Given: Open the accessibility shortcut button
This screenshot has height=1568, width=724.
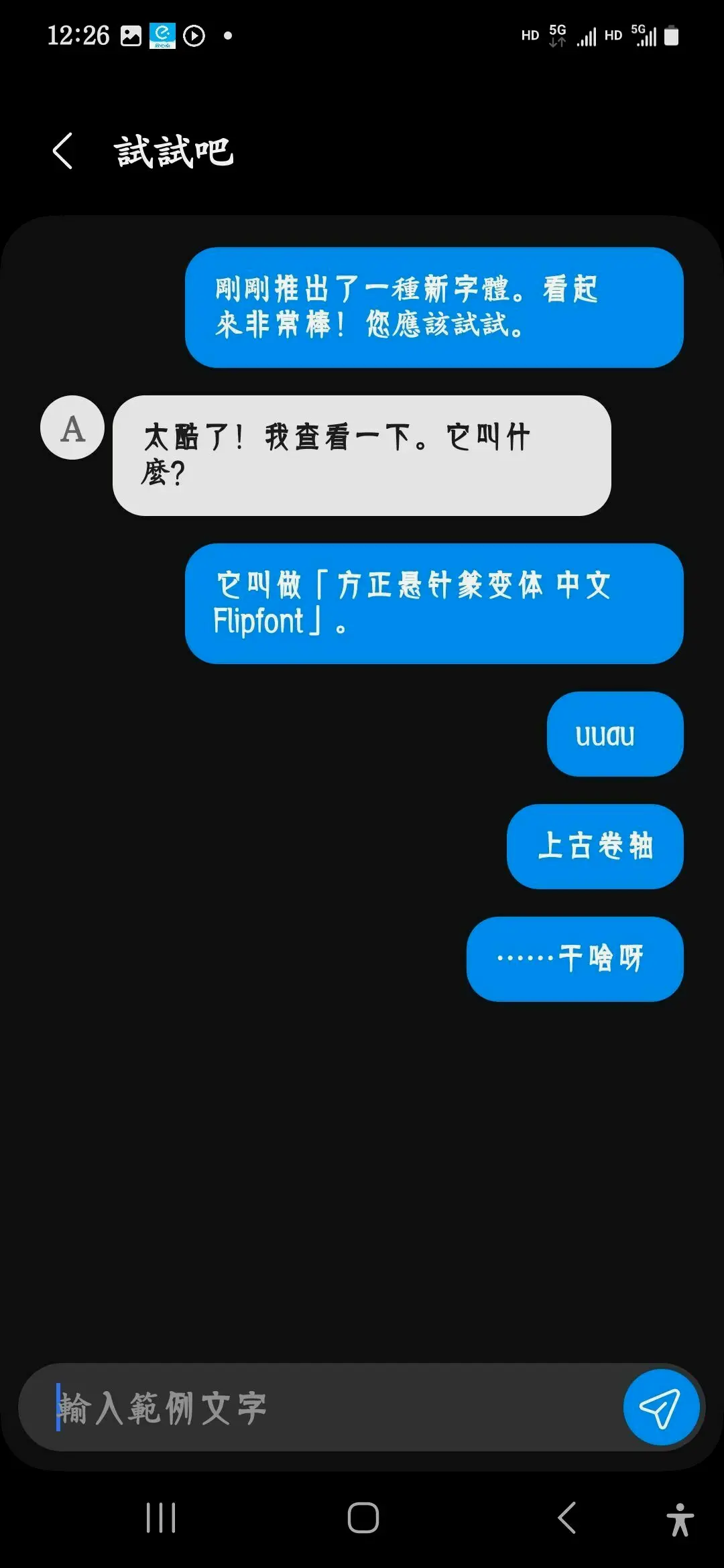Looking at the screenshot, I should (679, 1519).
